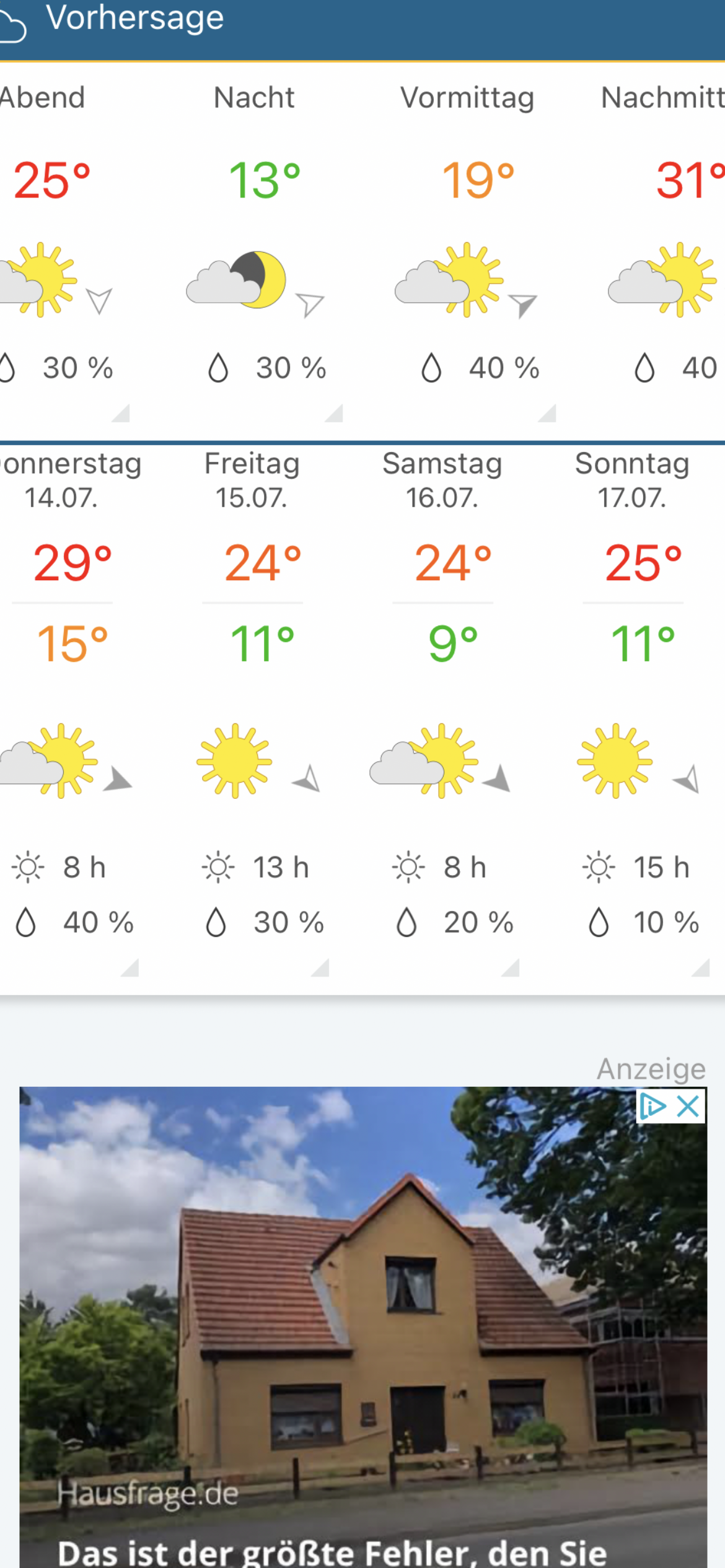Close the Hausfrage.de advertisement
This screenshot has width=725, height=1568.
pos(688,1106)
